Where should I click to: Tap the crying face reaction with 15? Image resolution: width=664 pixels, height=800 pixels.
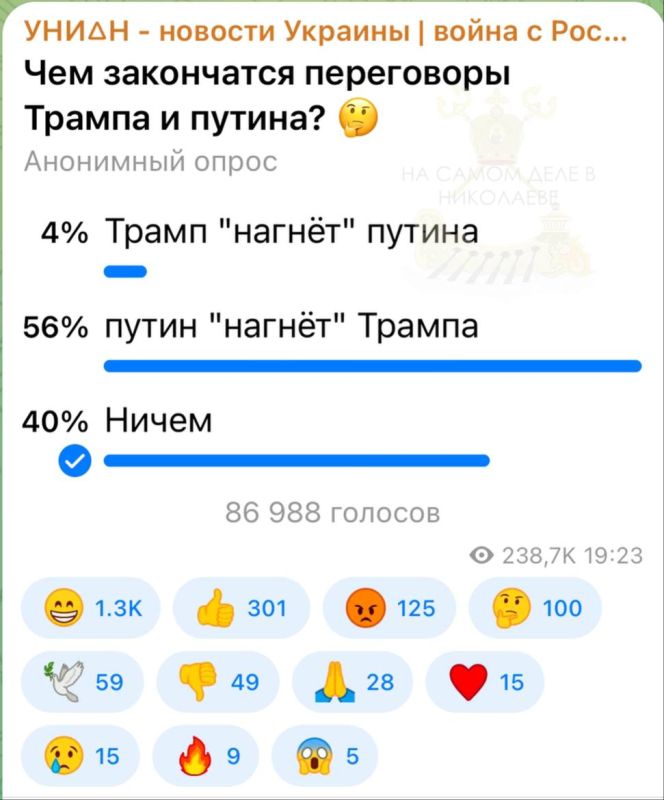click(87, 757)
